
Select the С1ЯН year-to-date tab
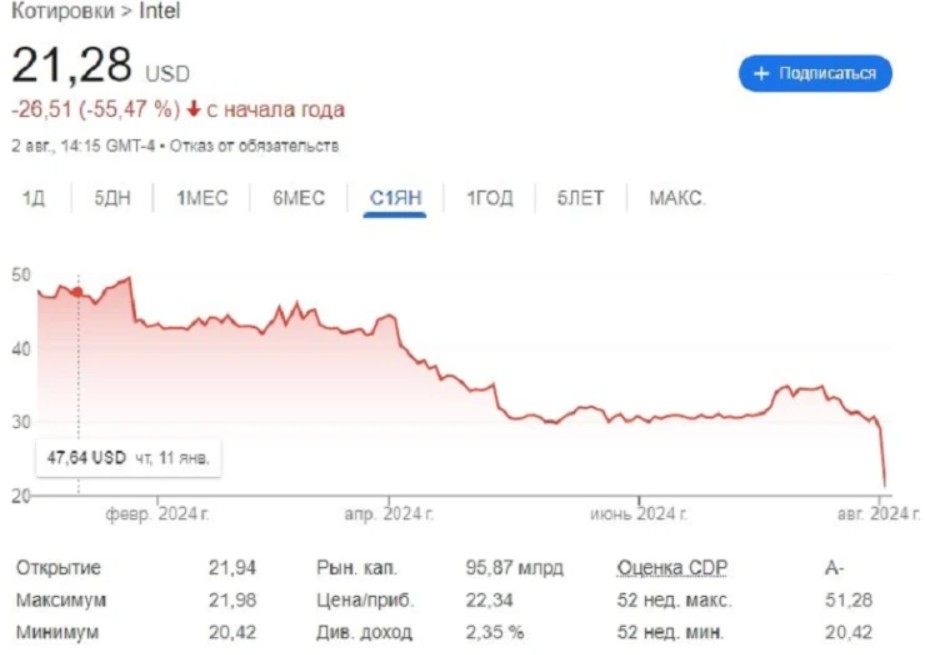[x=395, y=198]
